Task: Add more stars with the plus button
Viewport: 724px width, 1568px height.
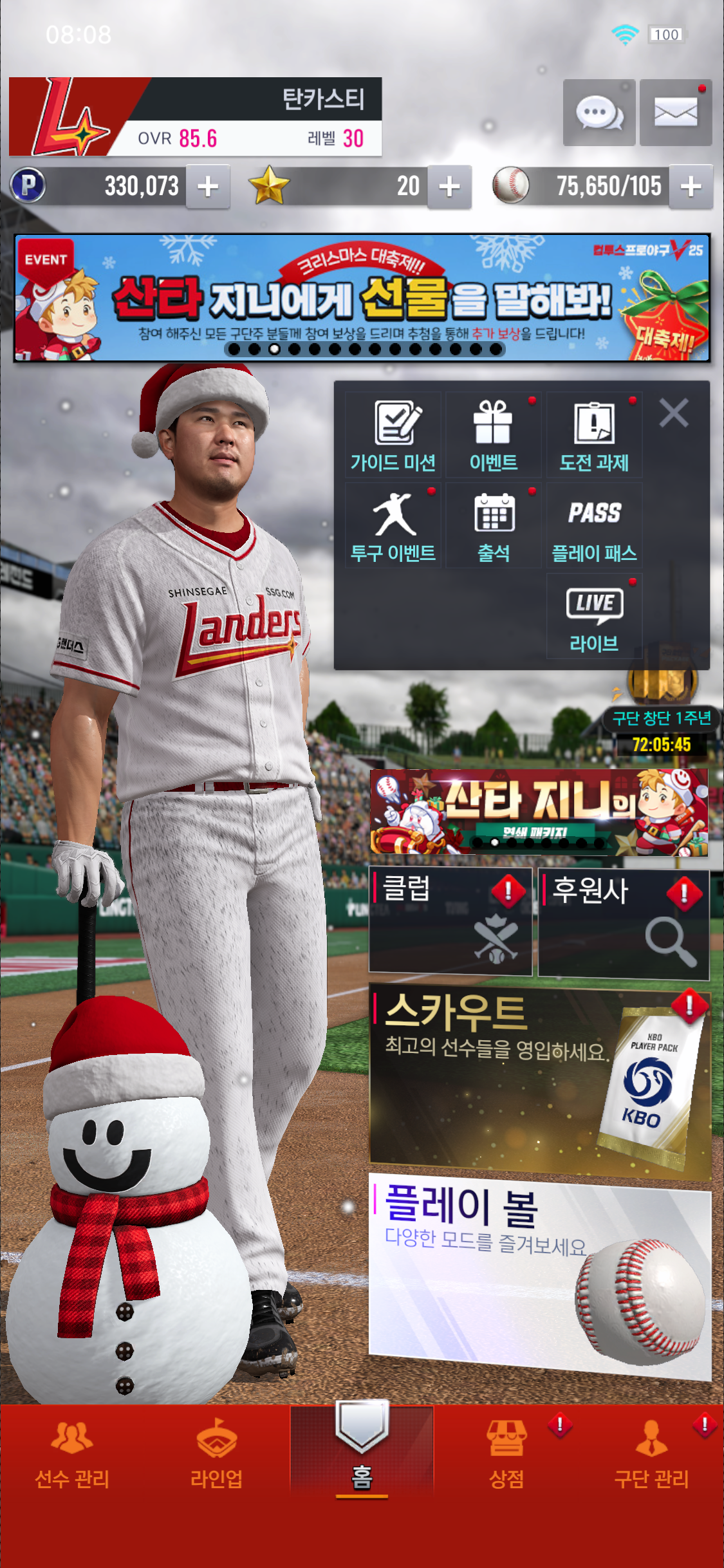Action: pos(449,187)
